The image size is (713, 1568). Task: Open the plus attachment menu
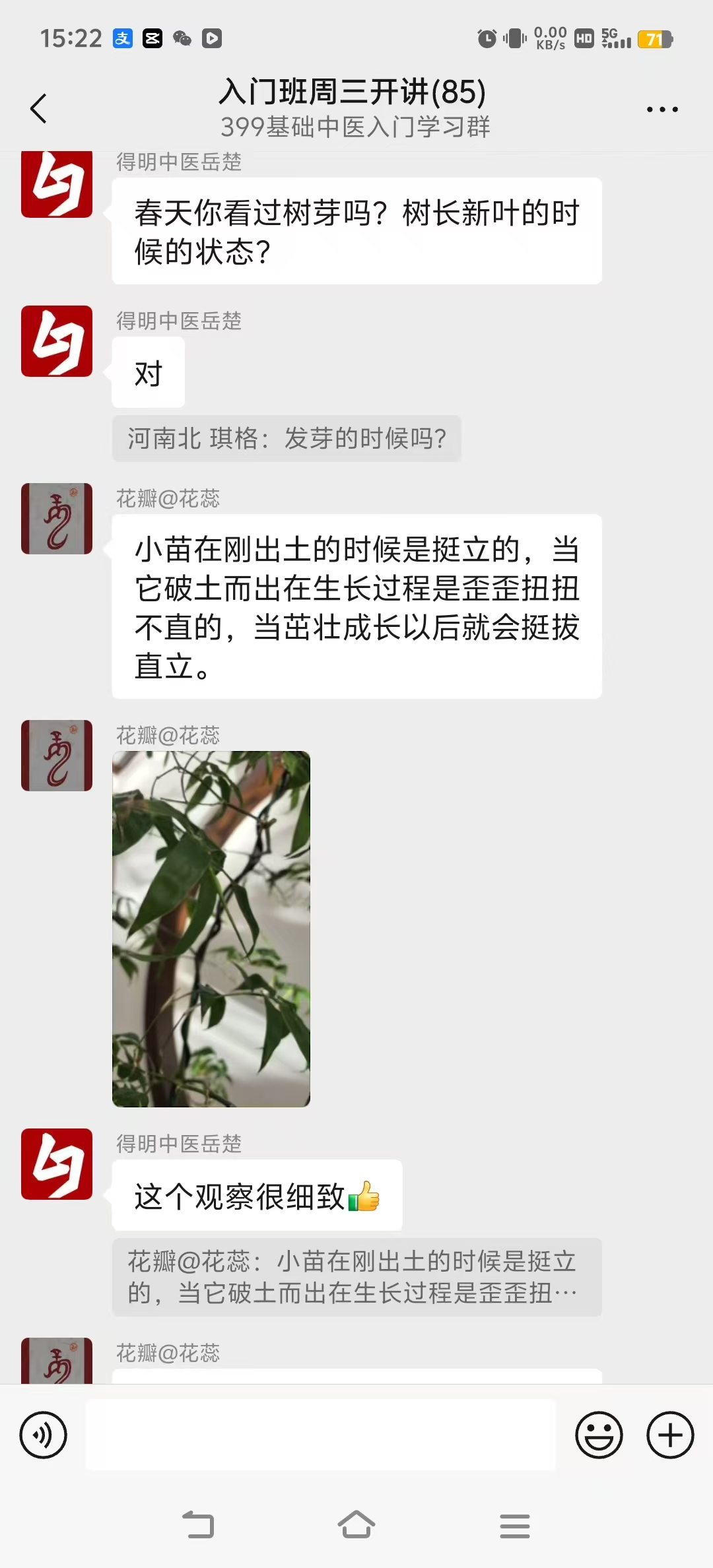pyautogui.click(x=670, y=1435)
